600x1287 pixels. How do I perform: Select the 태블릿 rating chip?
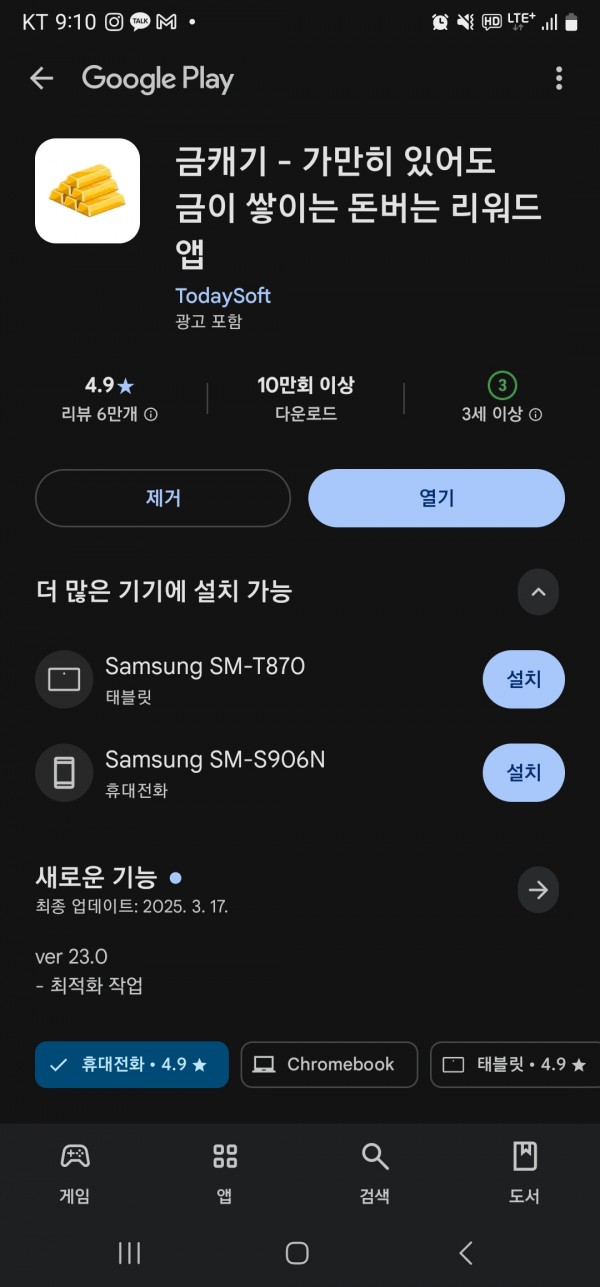tap(515, 1065)
